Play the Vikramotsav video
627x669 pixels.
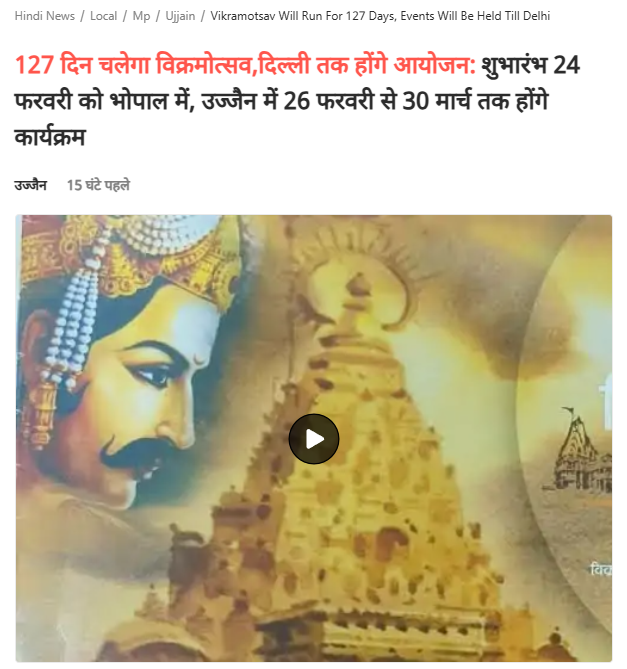(314, 438)
